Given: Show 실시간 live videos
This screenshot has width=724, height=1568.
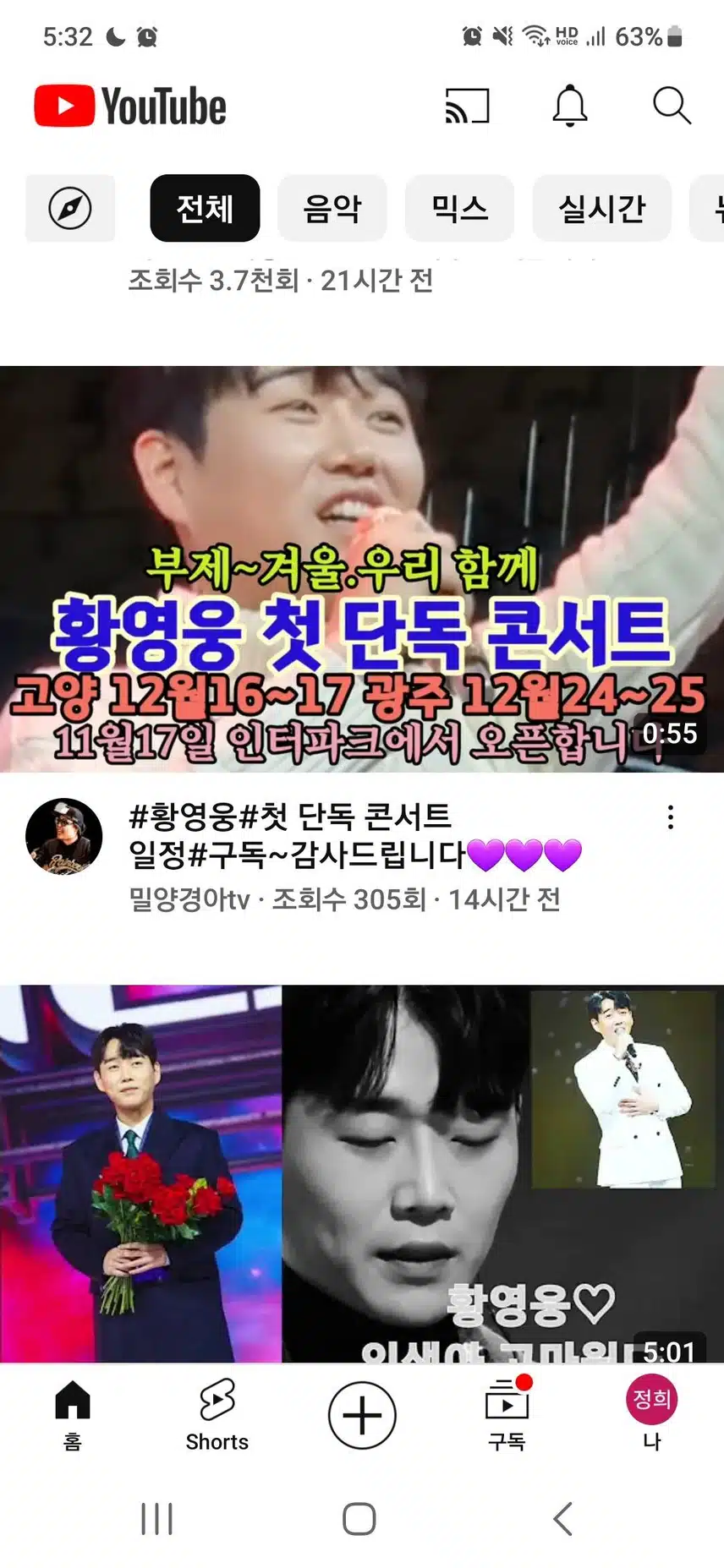Looking at the screenshot, I should (x=601, y=208).
